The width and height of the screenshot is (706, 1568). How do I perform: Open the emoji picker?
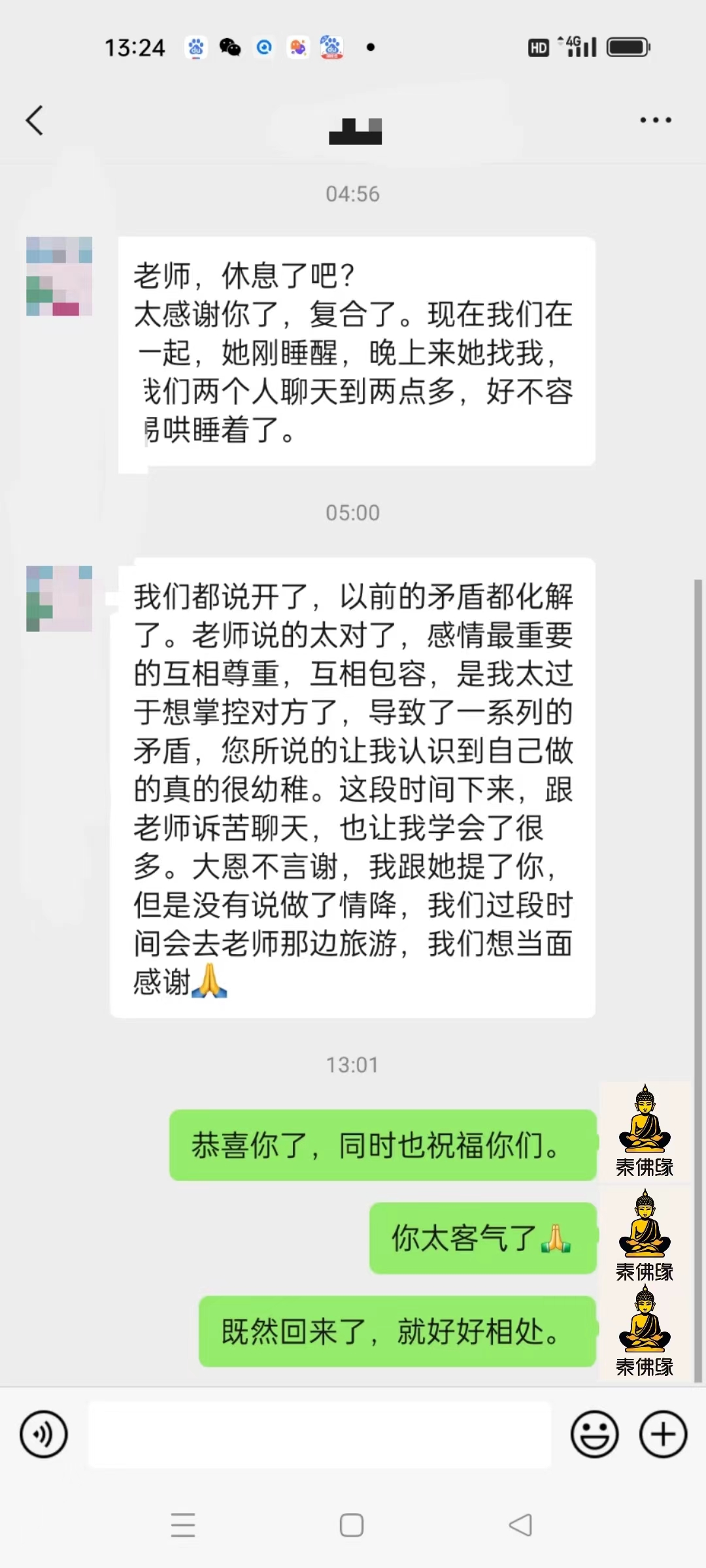point(594,1435)
